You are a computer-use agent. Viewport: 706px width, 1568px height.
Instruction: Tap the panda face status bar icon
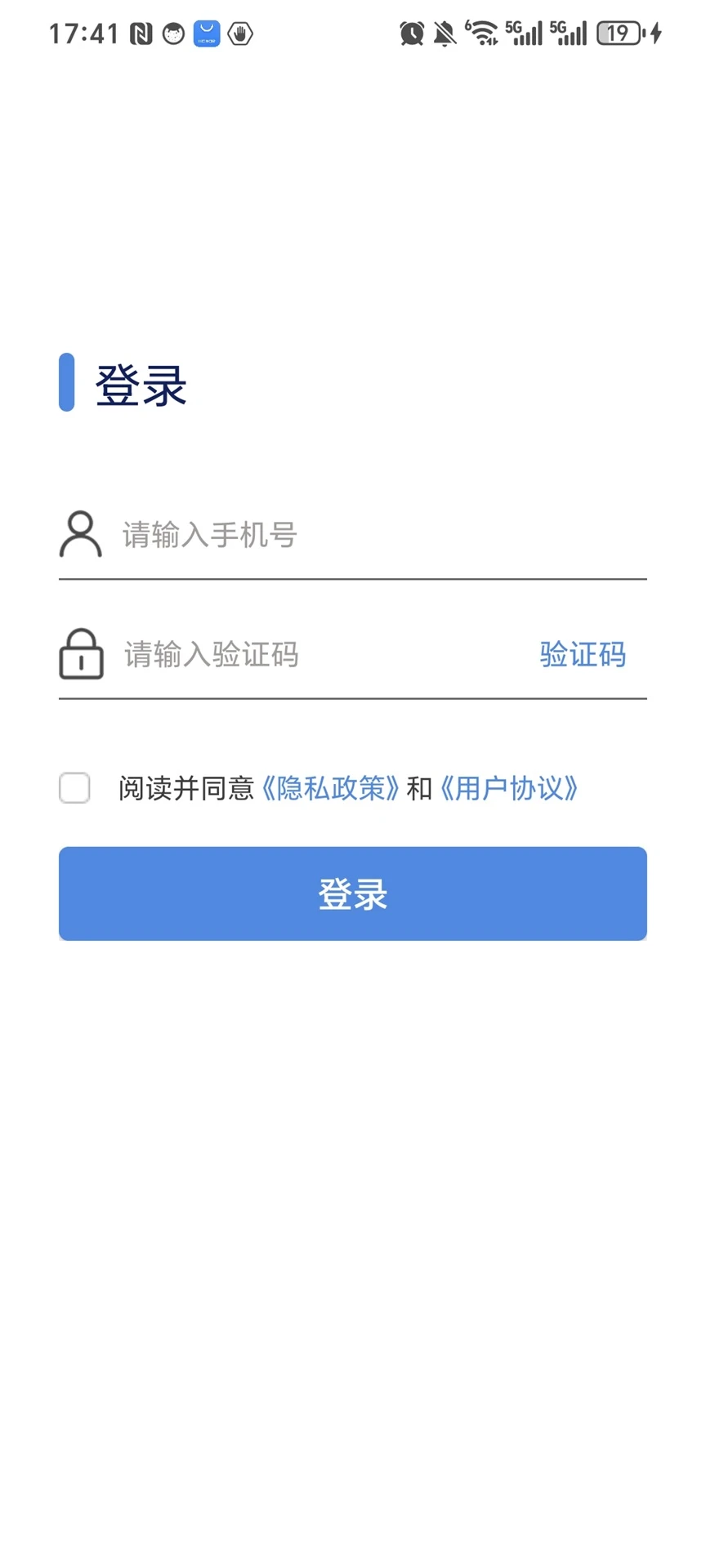pos(173,33)
